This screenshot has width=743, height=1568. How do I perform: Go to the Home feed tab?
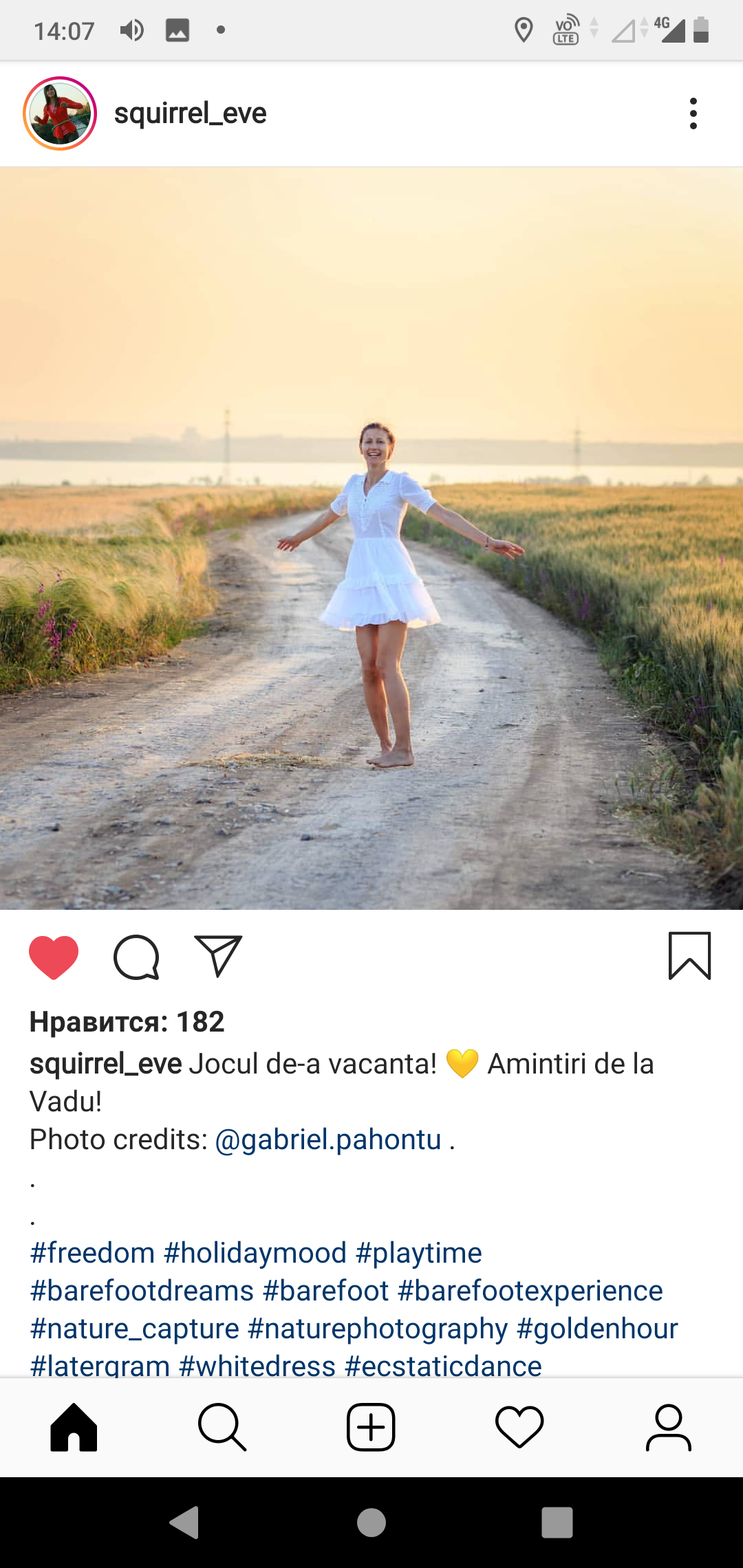pyautogui.click(x=74, y=1428)
